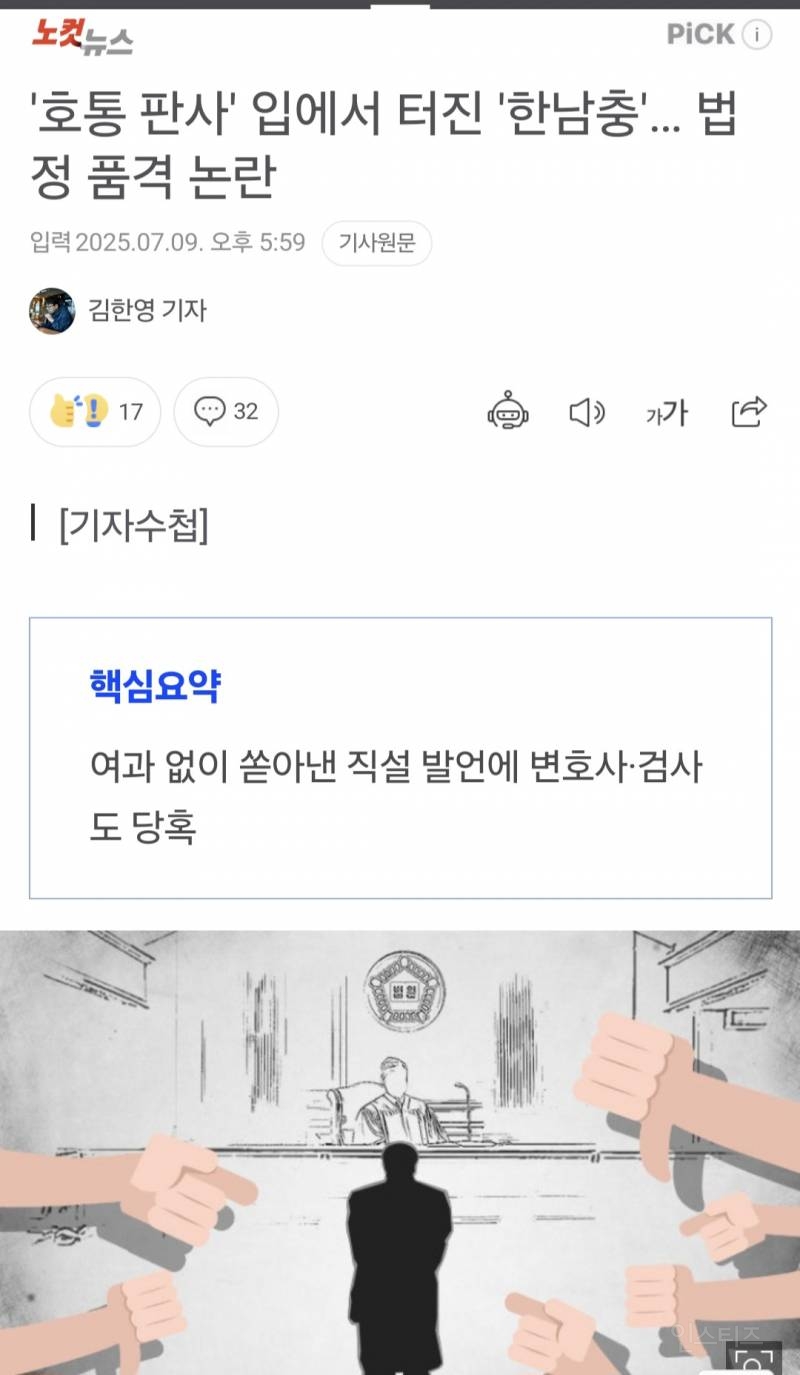Viewport: 800px width, 1375px height.
Task: Go to the 노컷뉴스 press home page
Action: [x=82, y=37]
